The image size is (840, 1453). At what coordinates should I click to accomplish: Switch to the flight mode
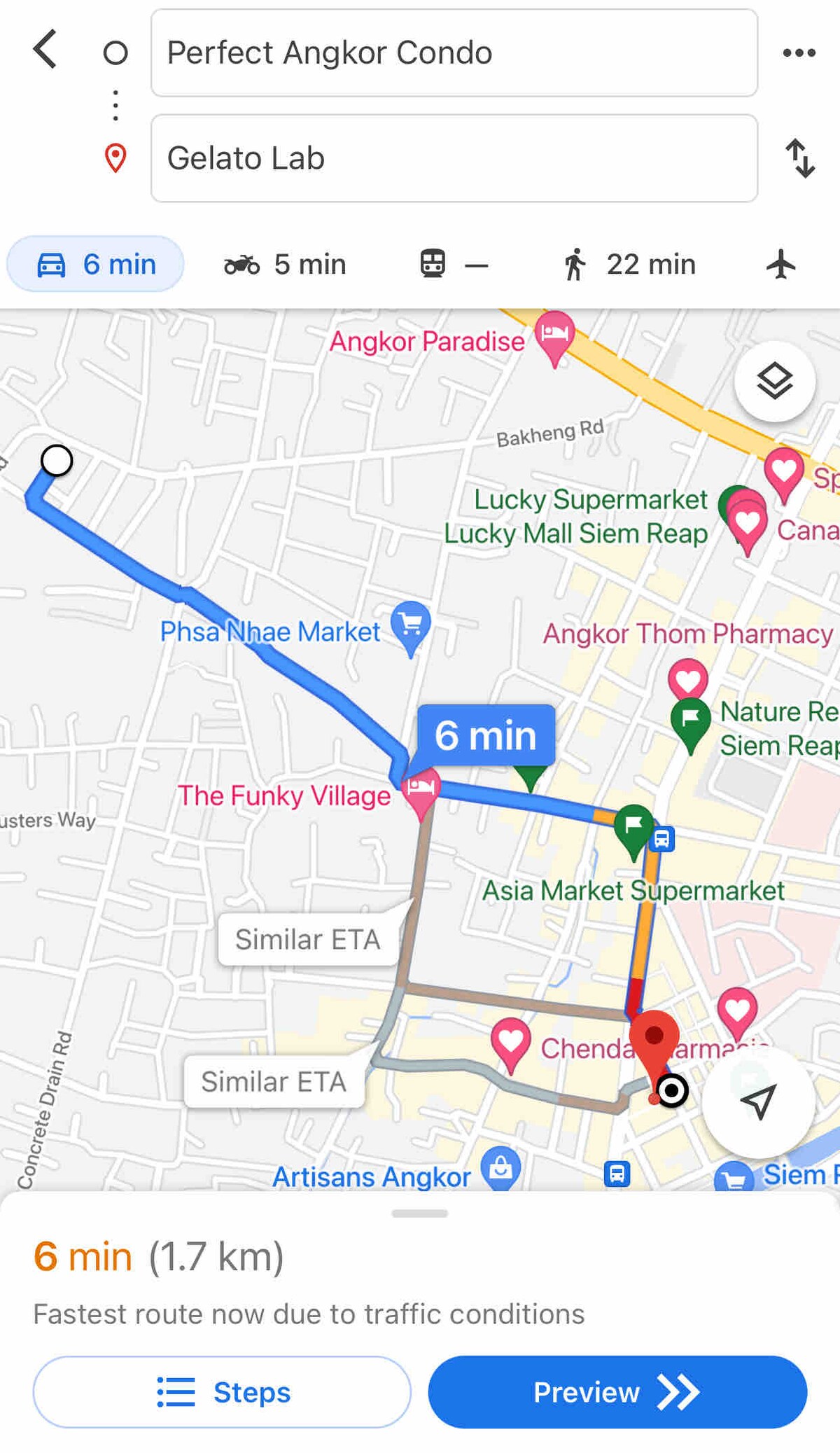tap(781, 265)
